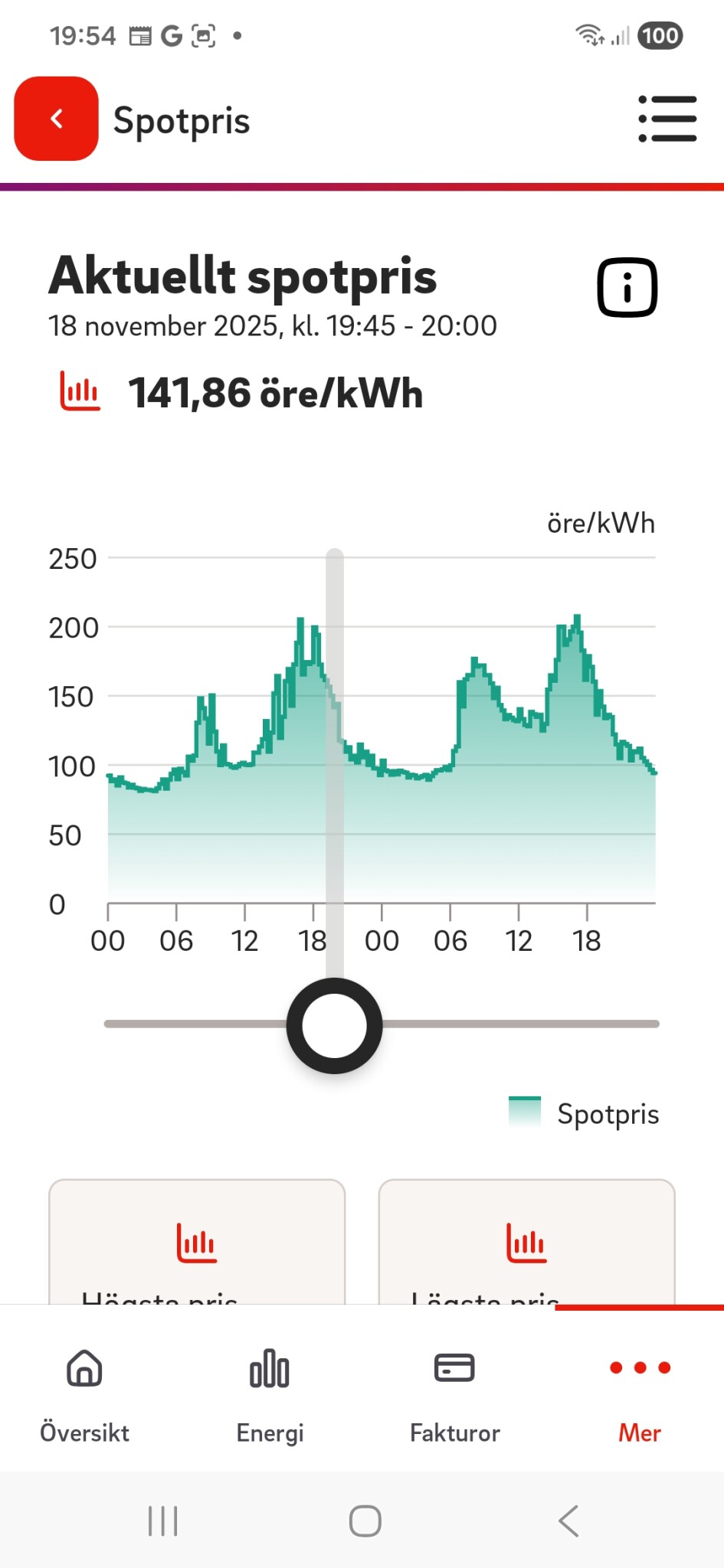Open recent apps from navigation bar
The height and width of the screenshot is (1568, 724).
[162, 1521]
